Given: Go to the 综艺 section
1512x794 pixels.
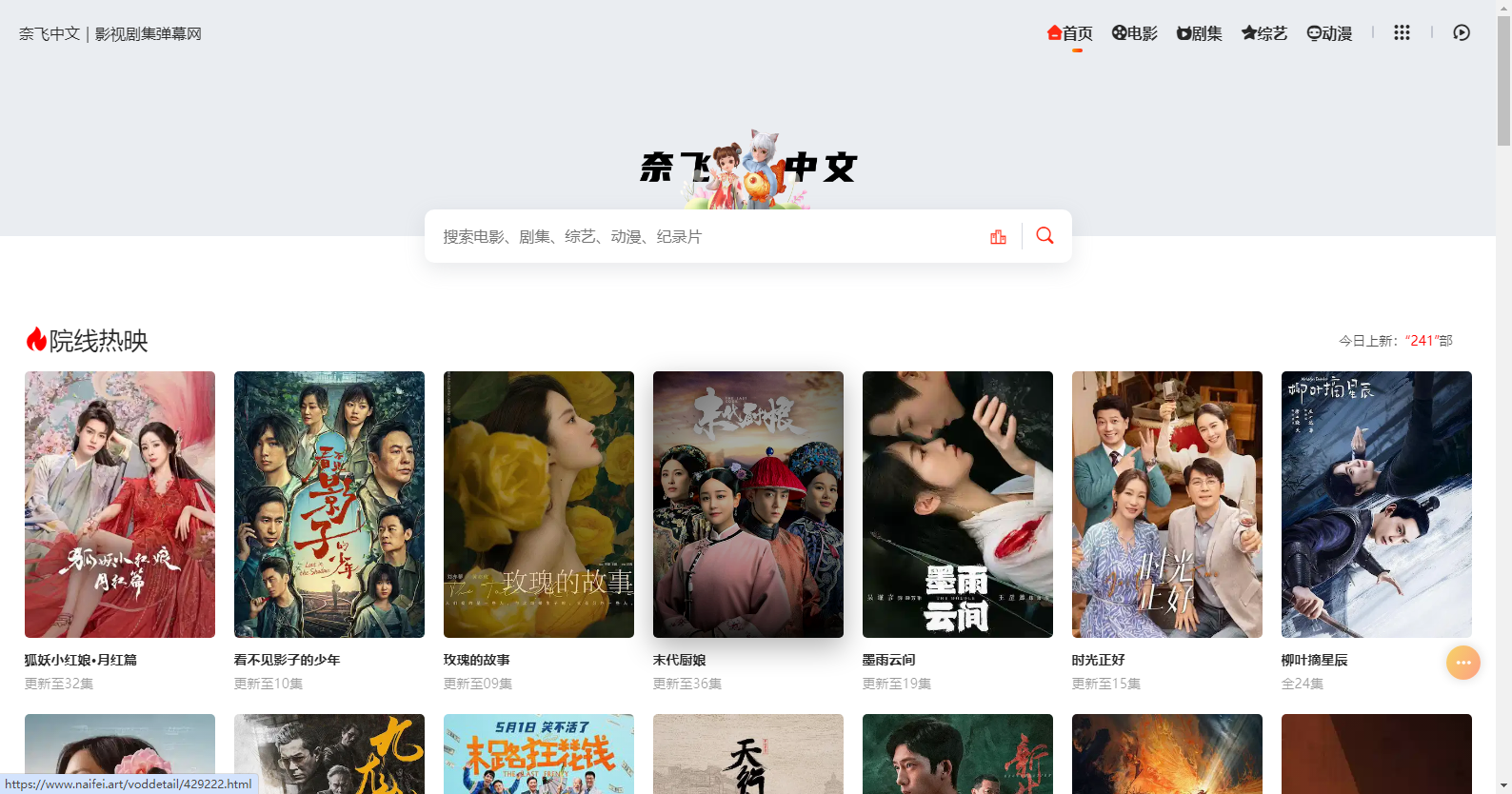Looking at the screenshot, I should point(1264,33).
